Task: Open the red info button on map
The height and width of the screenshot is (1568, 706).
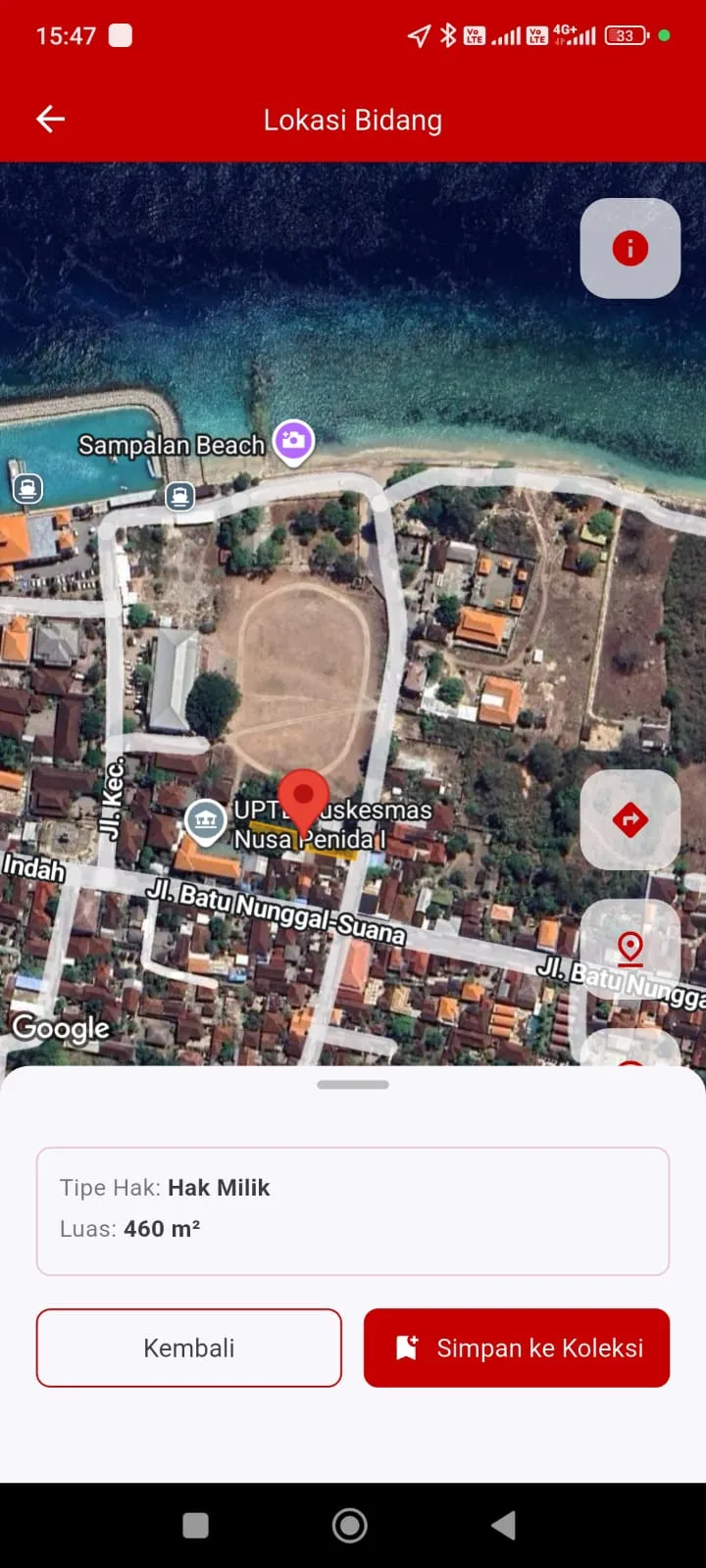Action: tap(630, 249)
